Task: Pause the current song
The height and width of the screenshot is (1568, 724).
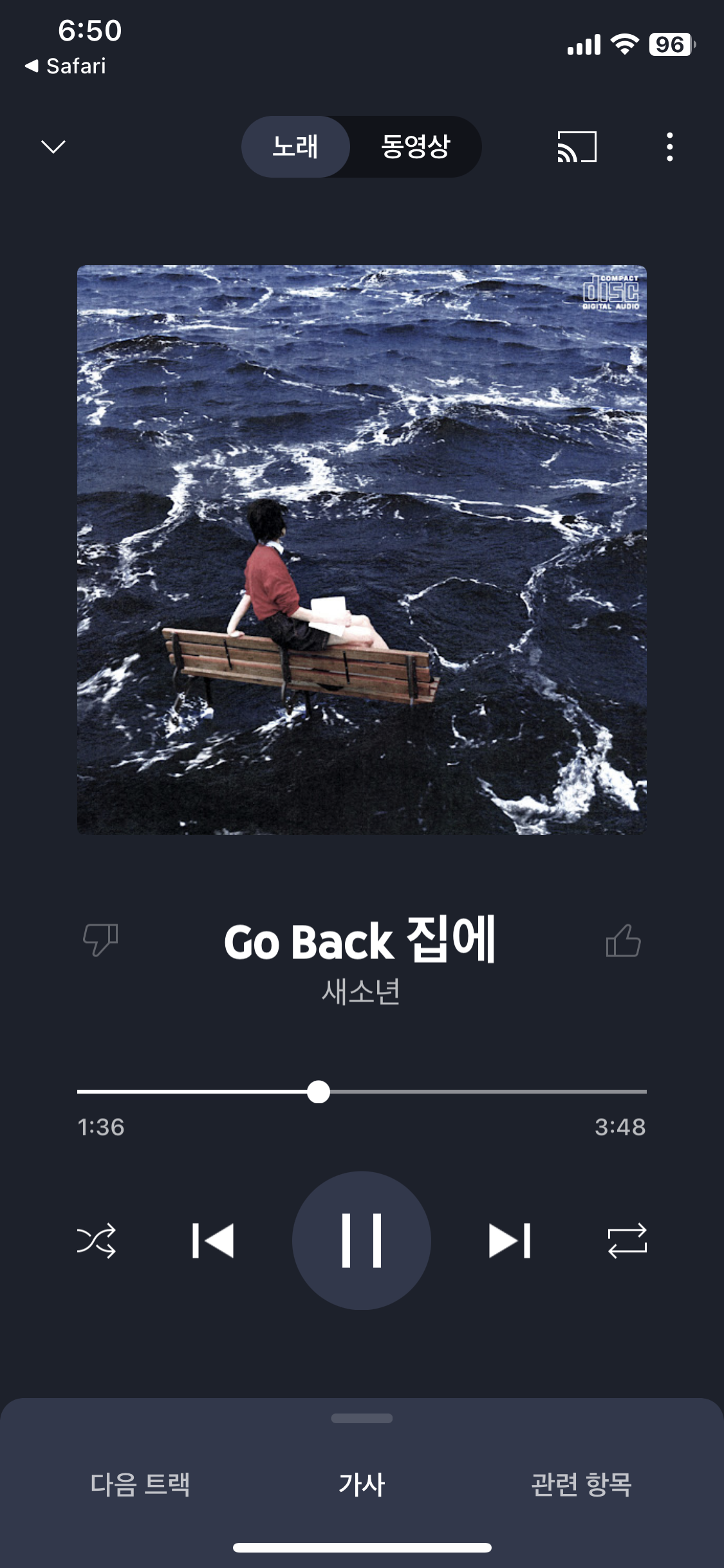Action: (362, 1240)
